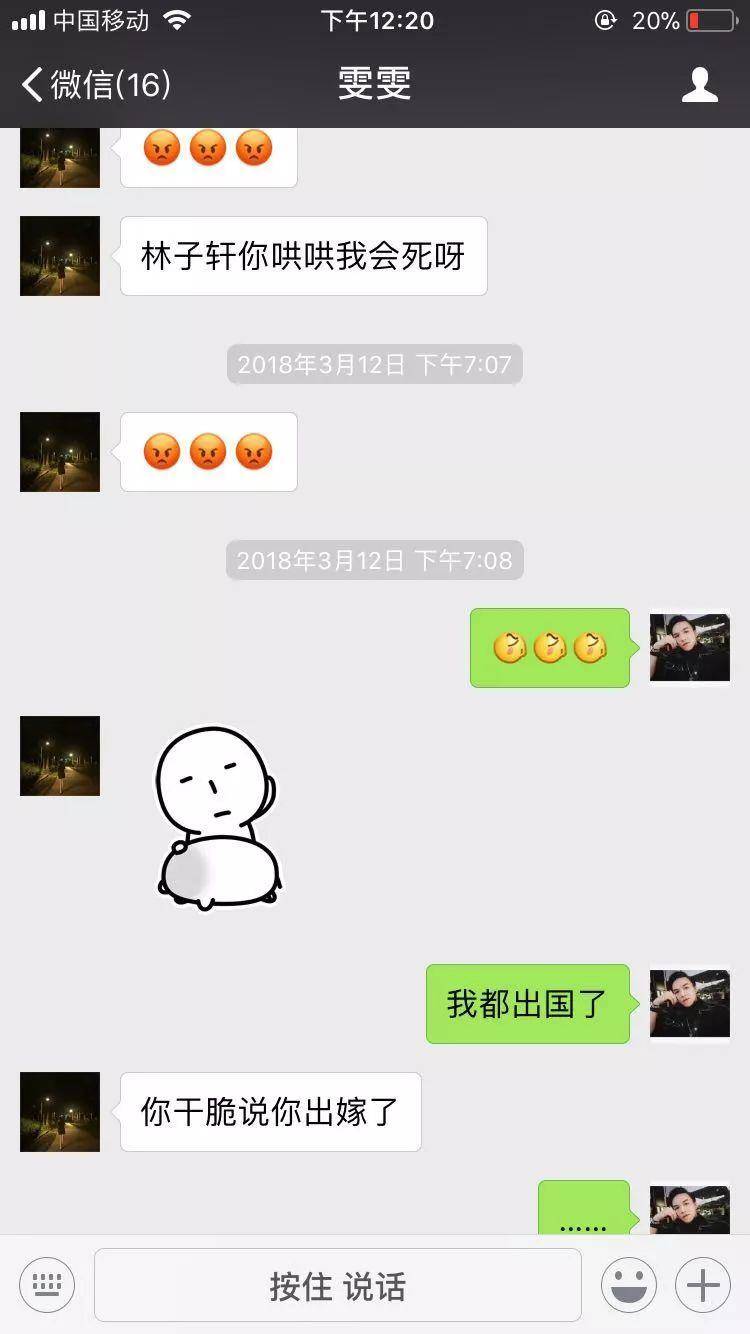This screenshot has height=1334, width=750.
Task: Toggle between voice and keyboard input mode
Action: (46, 1284)
